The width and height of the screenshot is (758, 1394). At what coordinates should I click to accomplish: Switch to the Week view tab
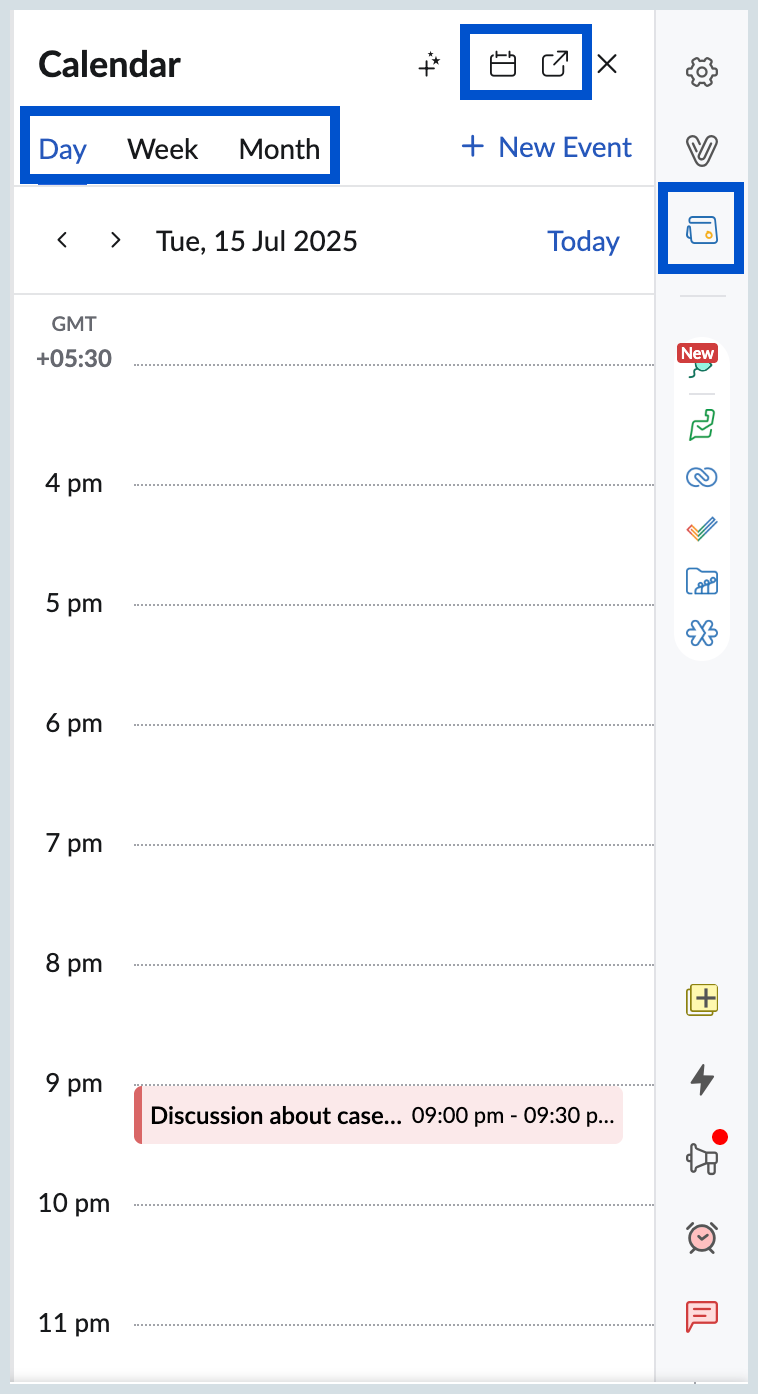161,148
